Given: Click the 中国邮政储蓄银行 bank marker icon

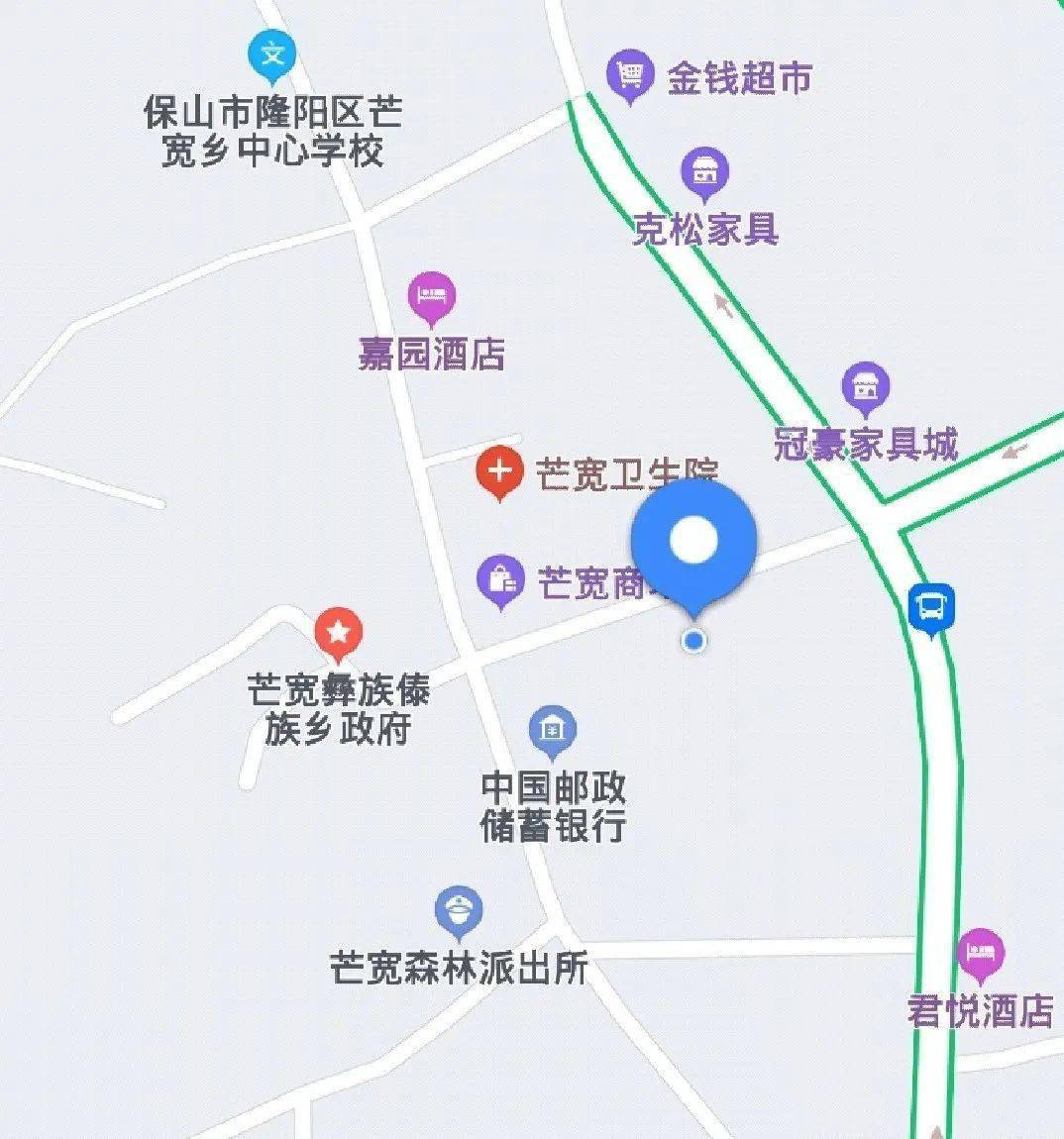Looking at the screenshot, I should (552, 730).
